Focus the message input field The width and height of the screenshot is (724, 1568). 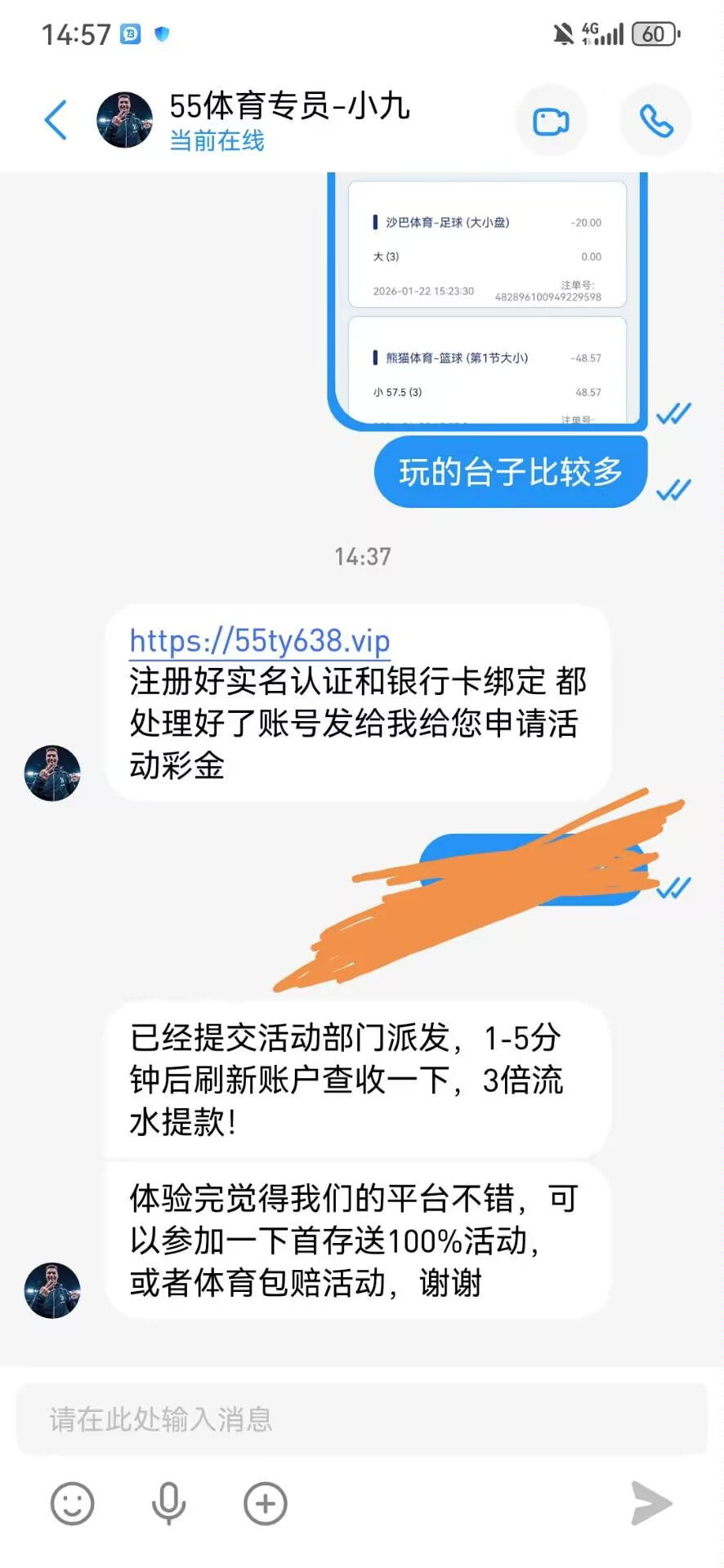point(361,1419)
